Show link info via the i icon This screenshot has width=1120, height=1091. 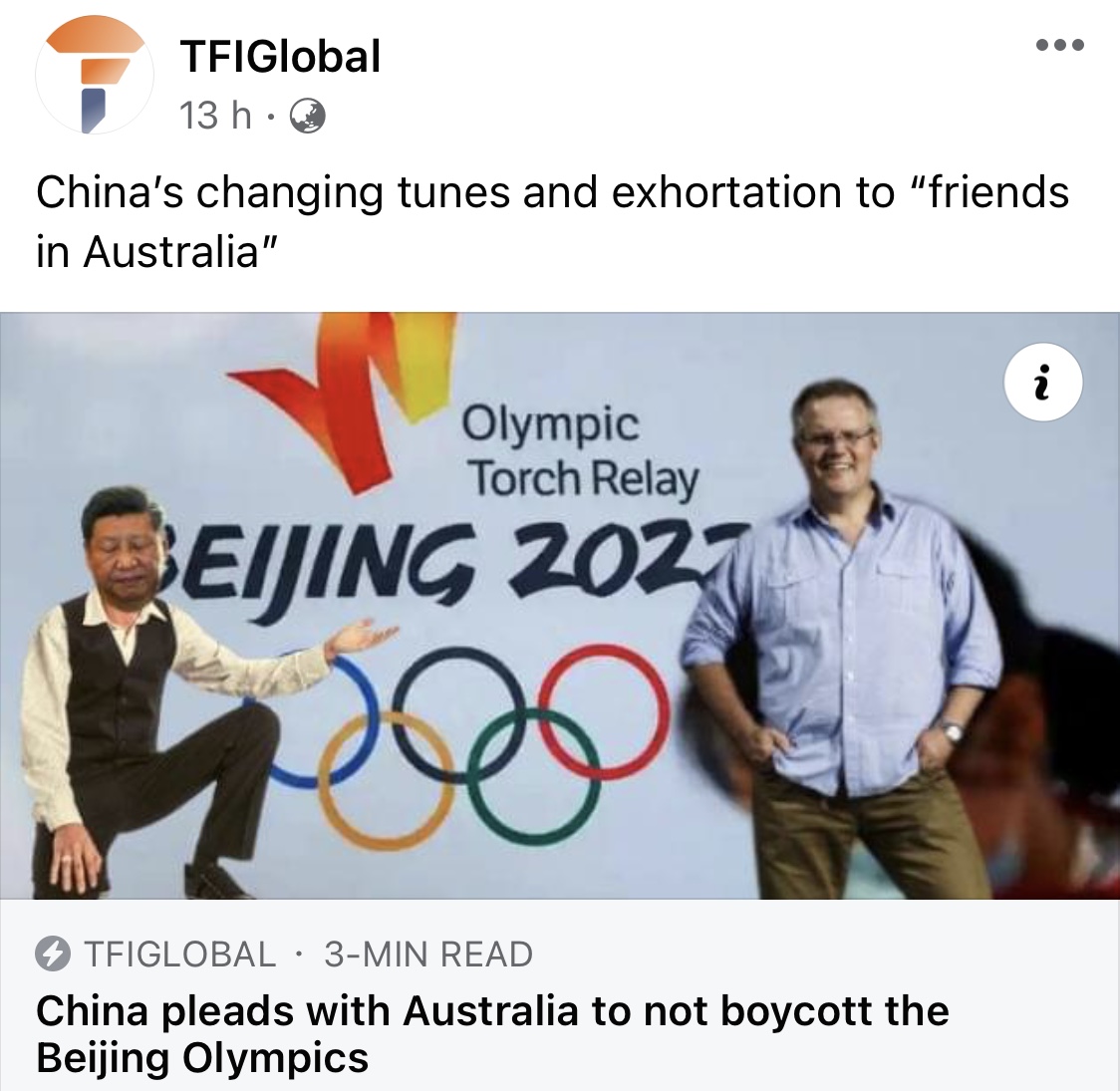pyautogui.click(x=1042, y=382)
